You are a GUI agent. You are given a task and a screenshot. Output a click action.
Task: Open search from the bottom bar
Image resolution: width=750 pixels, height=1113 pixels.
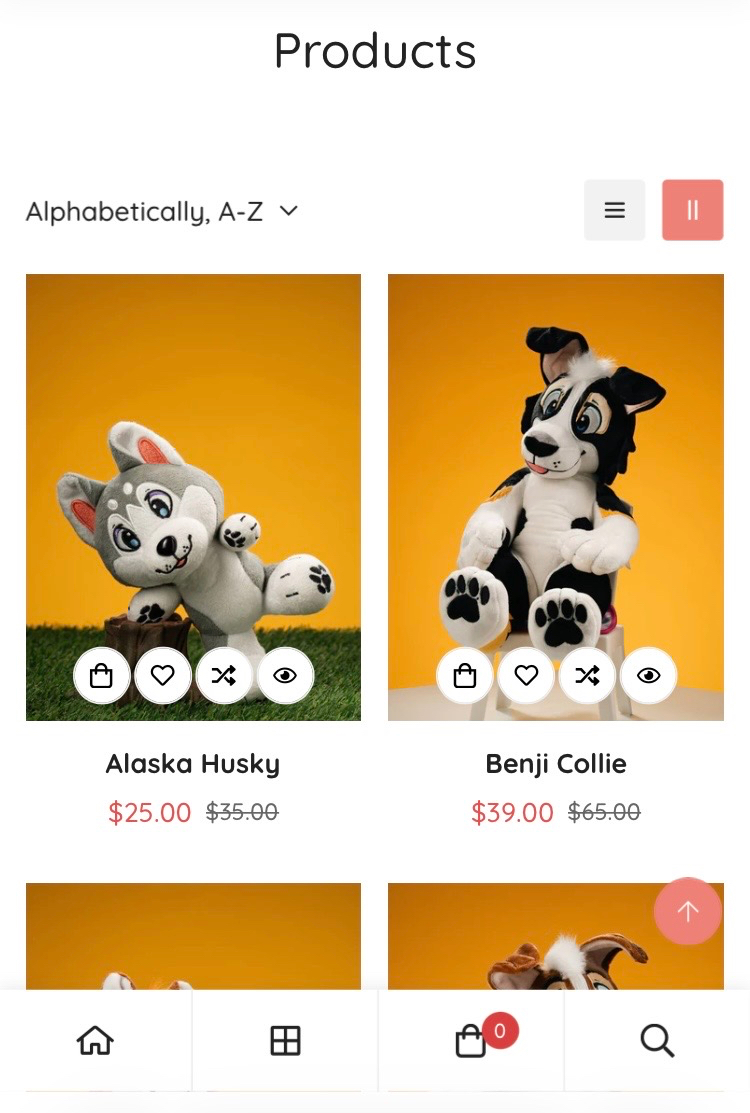(x=657, y=1041)
